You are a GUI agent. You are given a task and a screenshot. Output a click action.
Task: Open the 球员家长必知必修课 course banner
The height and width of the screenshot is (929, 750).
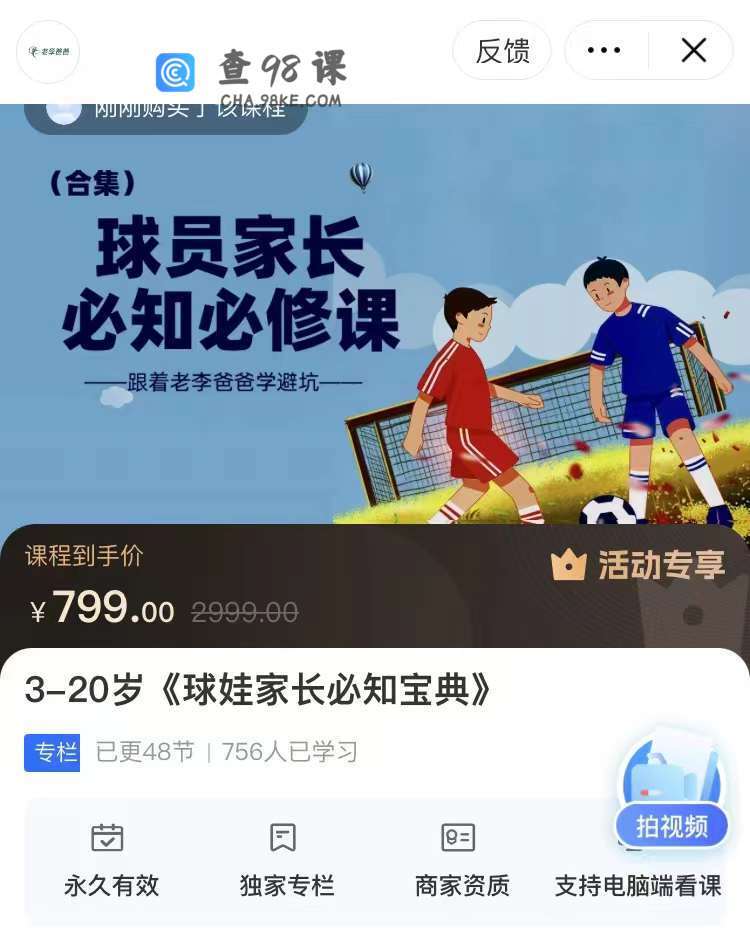point(375,320)
